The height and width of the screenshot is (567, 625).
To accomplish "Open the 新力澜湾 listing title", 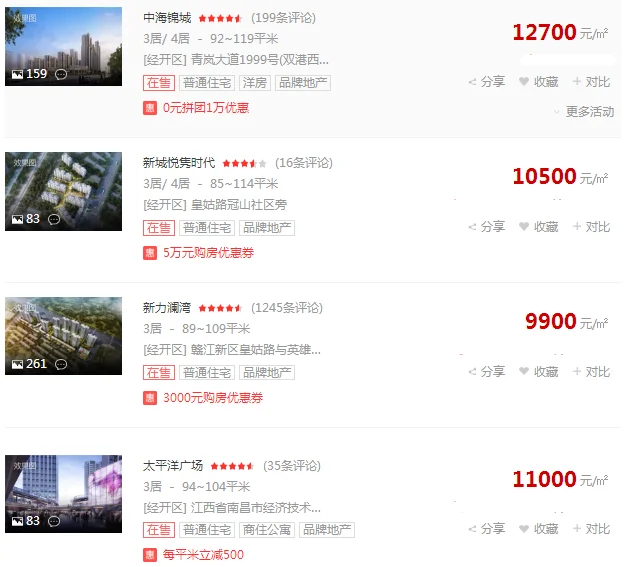I will click(167, 308).
